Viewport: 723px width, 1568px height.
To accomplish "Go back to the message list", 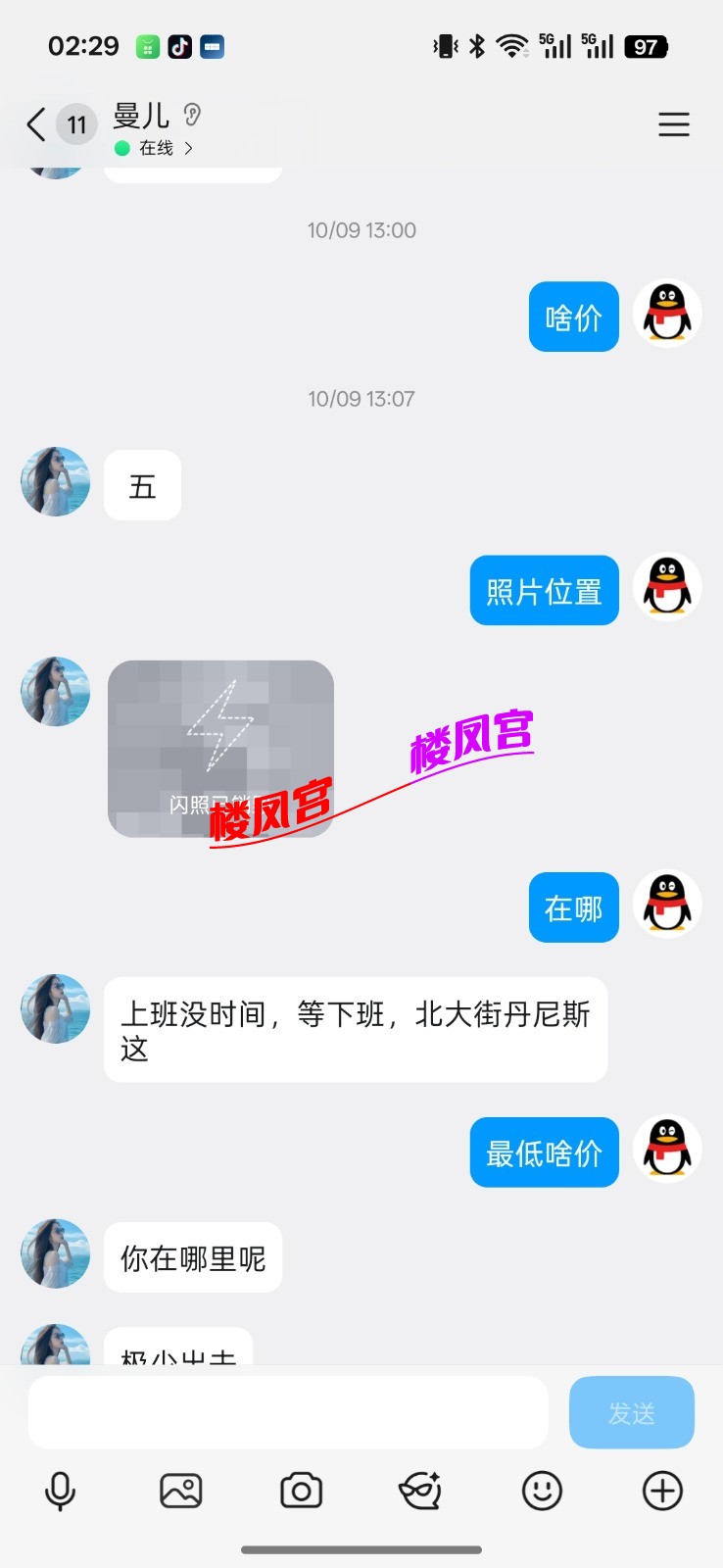I will click(x=36, y=125).
